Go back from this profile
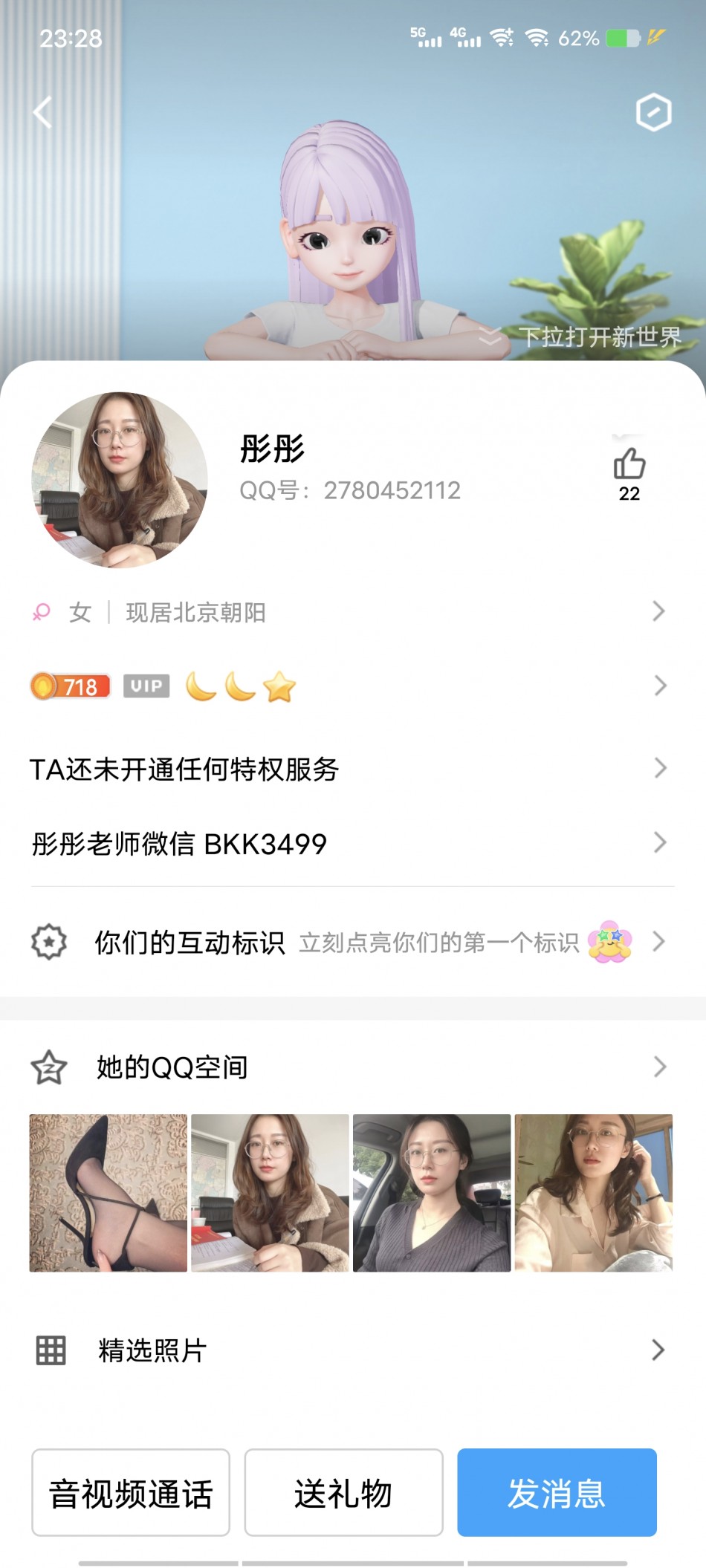This screenshot has width=706, height=1568. (43, 113)
